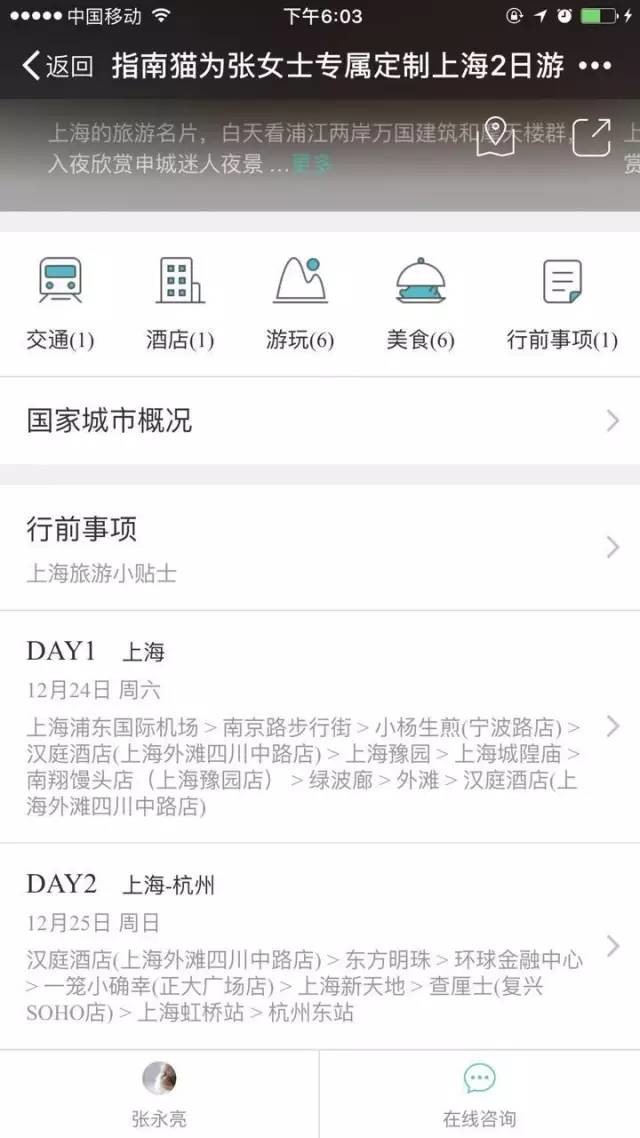Screen dimensions: 640x1138
Task: Go back with the 返回 button
Action: [x=57, y=67]
